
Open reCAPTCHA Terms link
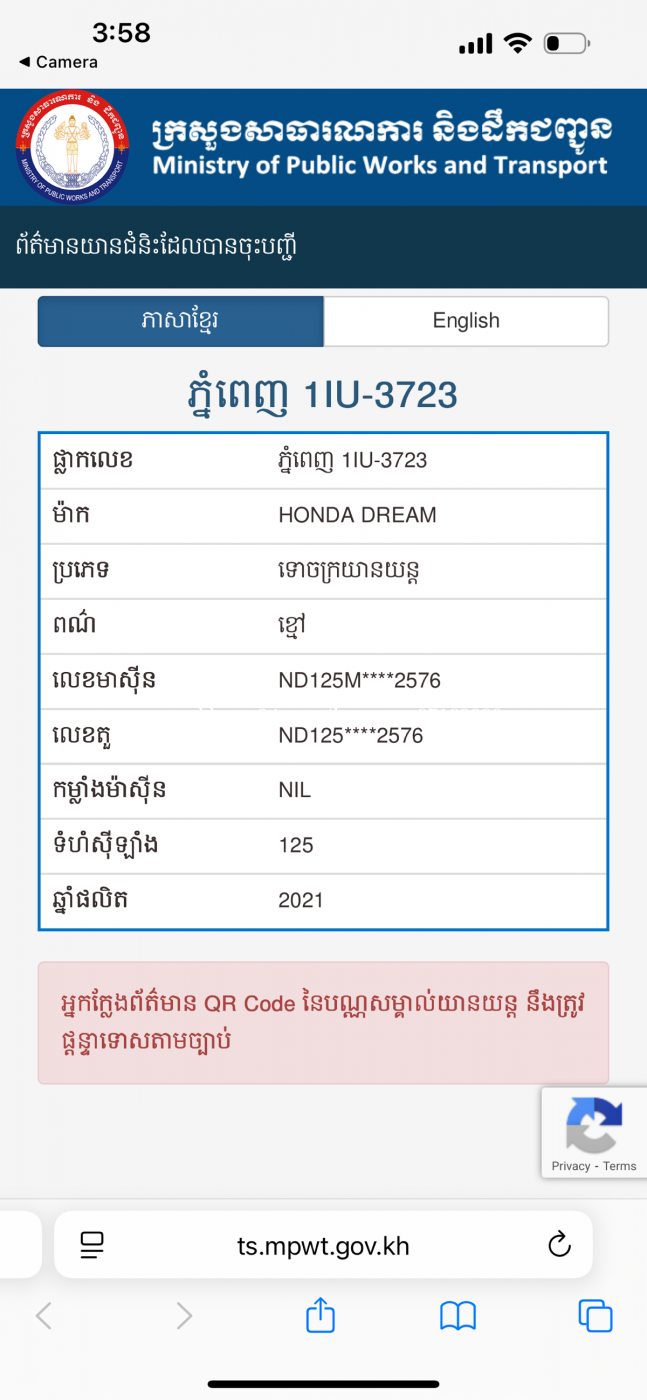click(620, 1166)
